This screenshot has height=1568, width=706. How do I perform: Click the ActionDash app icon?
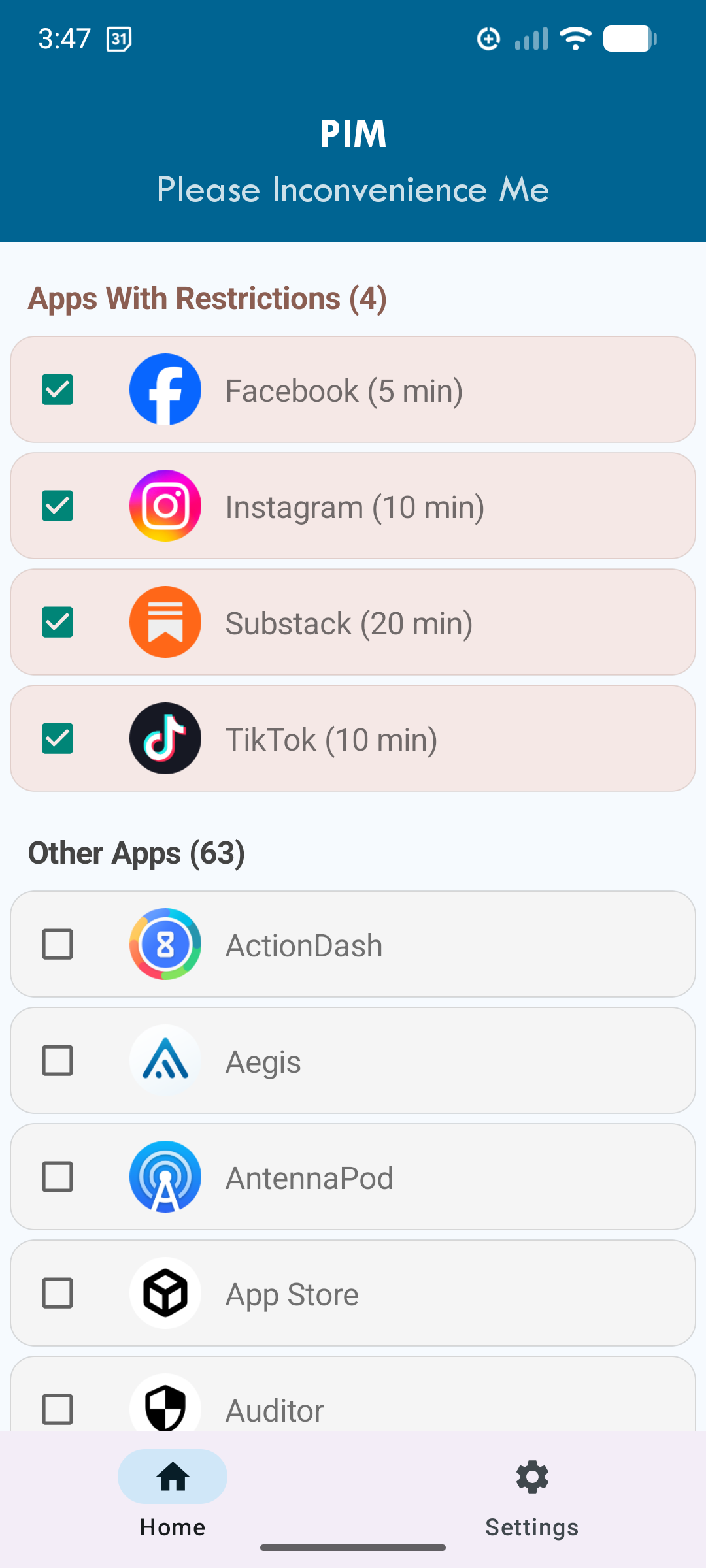point(165,944)
